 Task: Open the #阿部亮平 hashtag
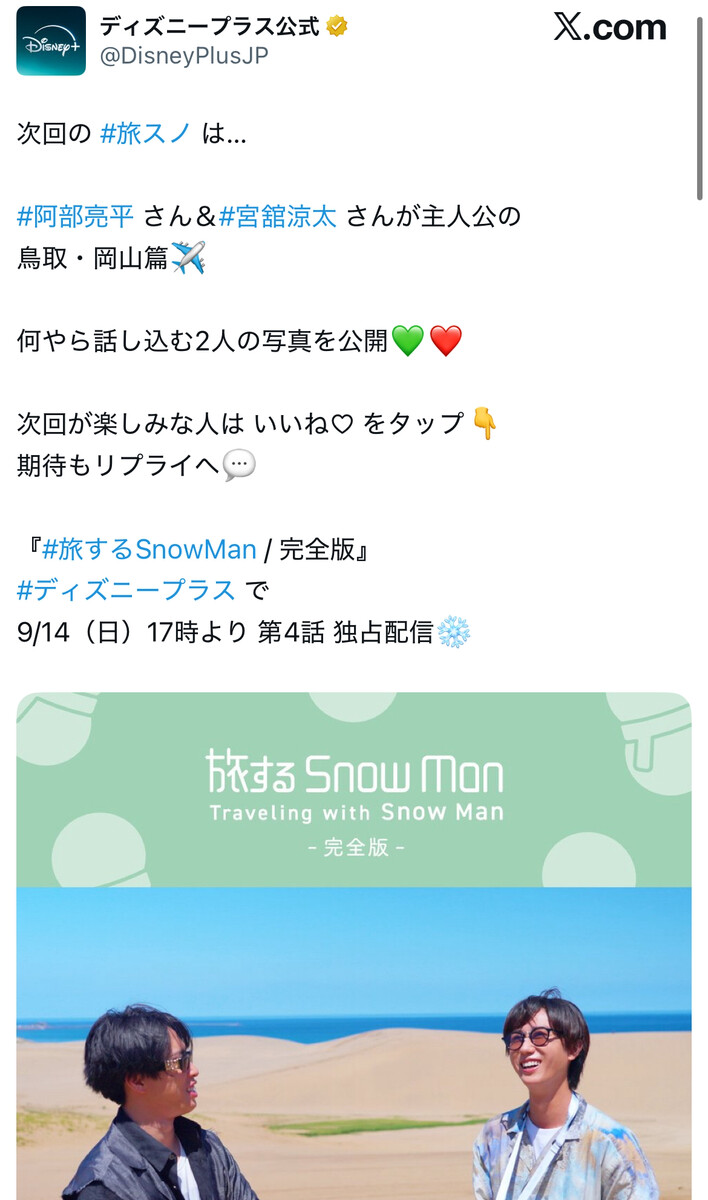pyautogui.click(x=76, y=216)
